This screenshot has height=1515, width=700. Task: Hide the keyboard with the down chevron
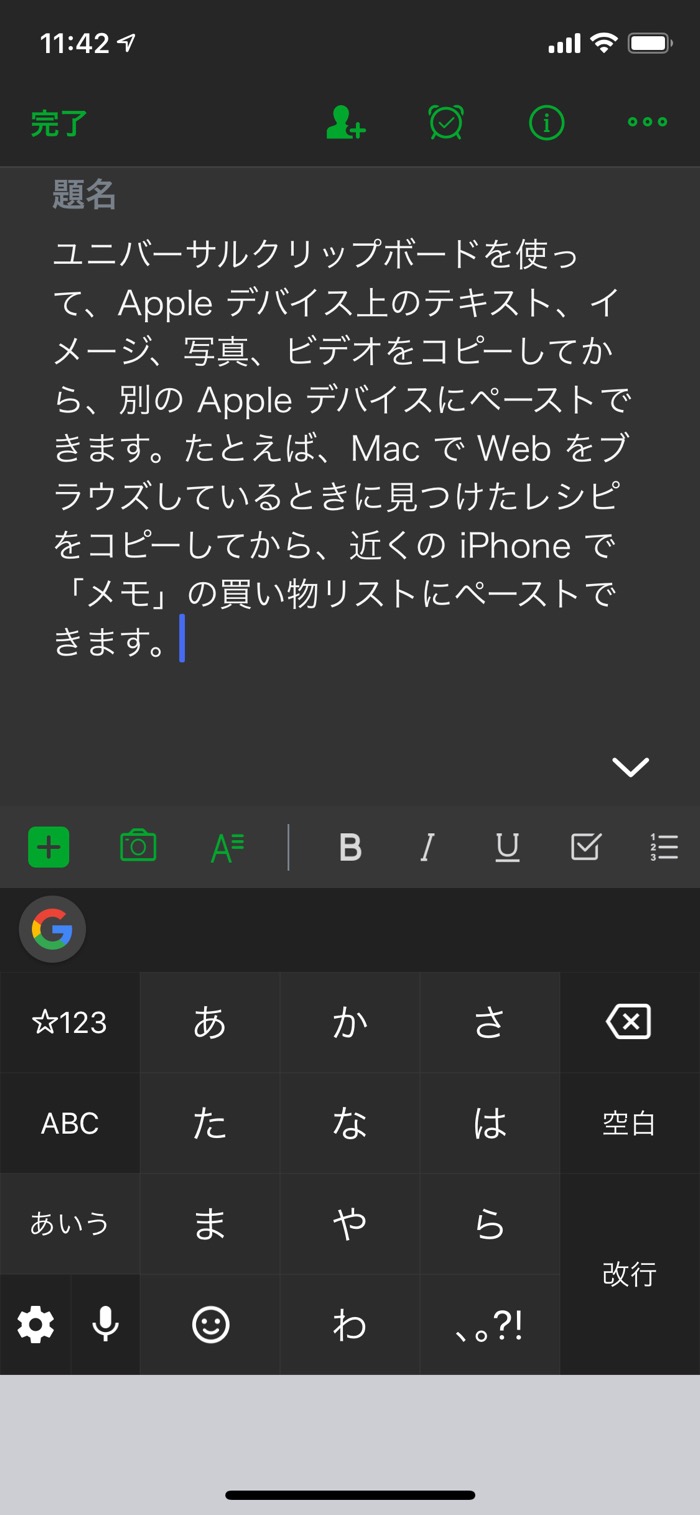[631, 767]
